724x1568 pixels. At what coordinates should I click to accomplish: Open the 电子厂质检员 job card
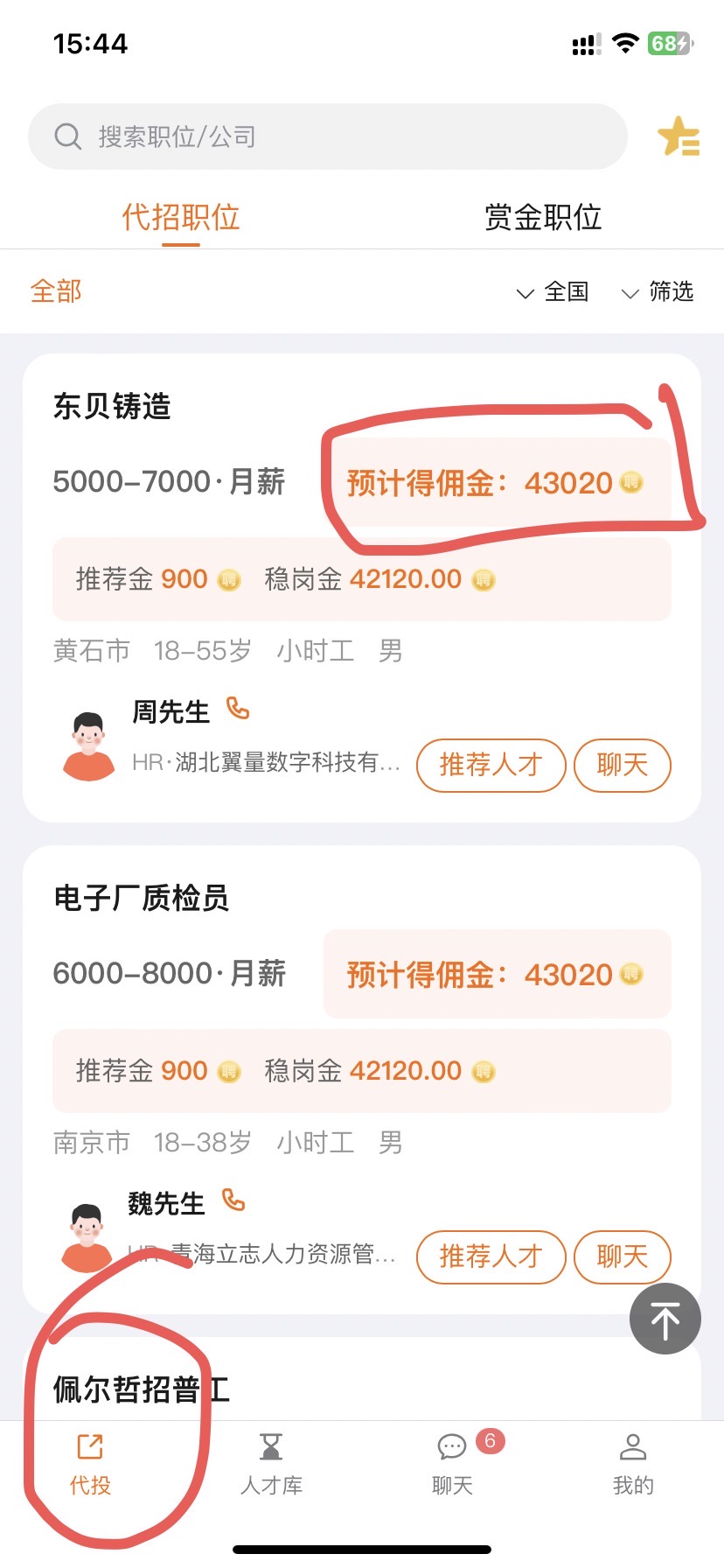pyautogui.click(x=141, y=899)
